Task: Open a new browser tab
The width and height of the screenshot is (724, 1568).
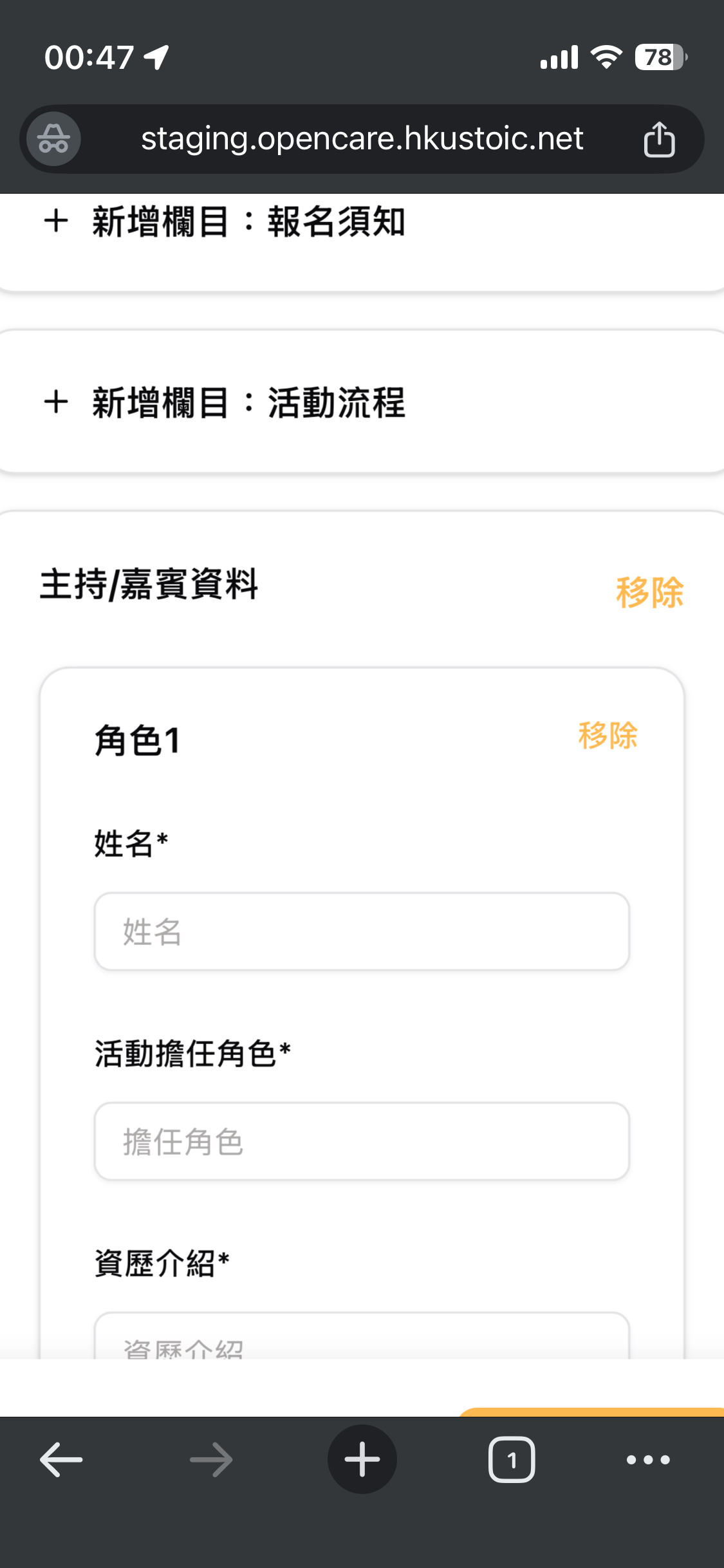Action: point(362,1460)
